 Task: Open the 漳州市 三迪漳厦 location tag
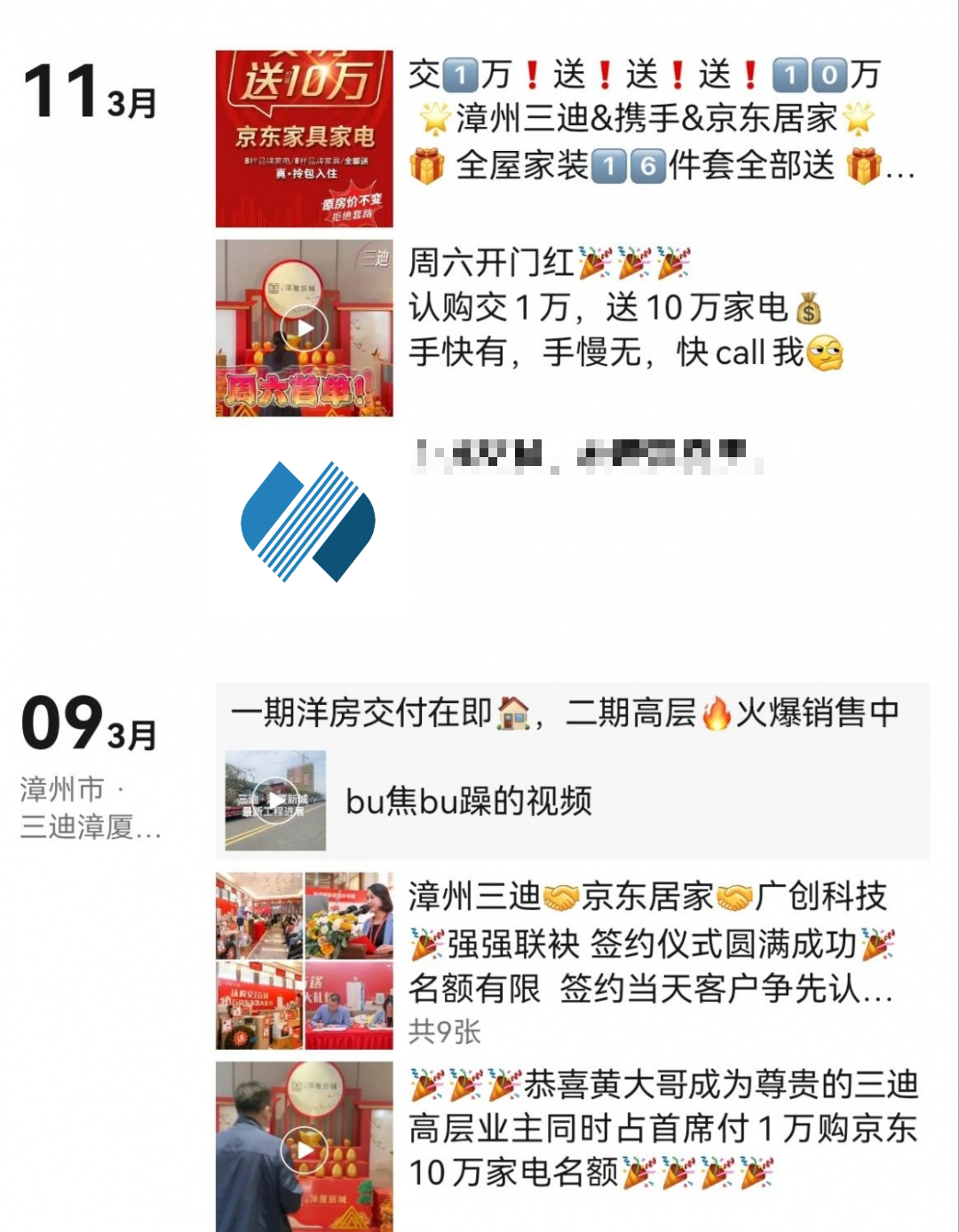tap(89, 808)
